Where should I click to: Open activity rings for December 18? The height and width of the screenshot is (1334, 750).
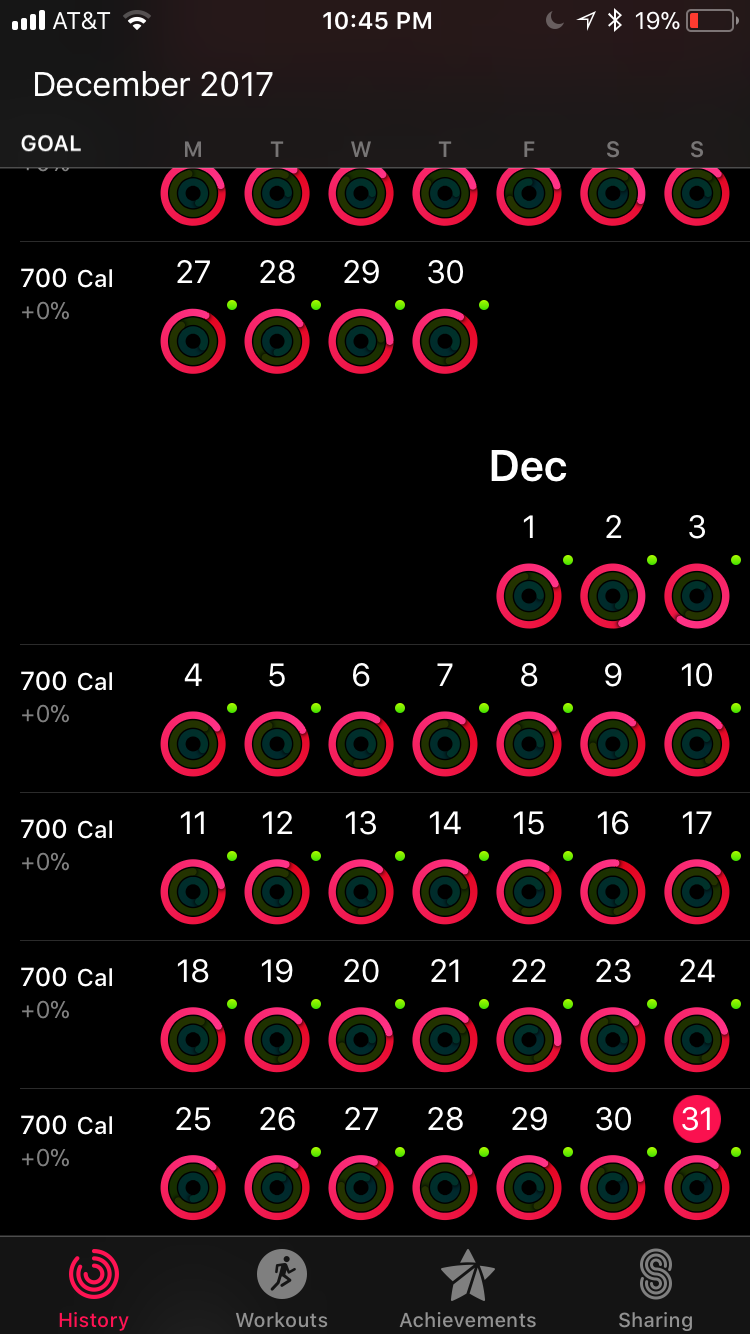193,1039
